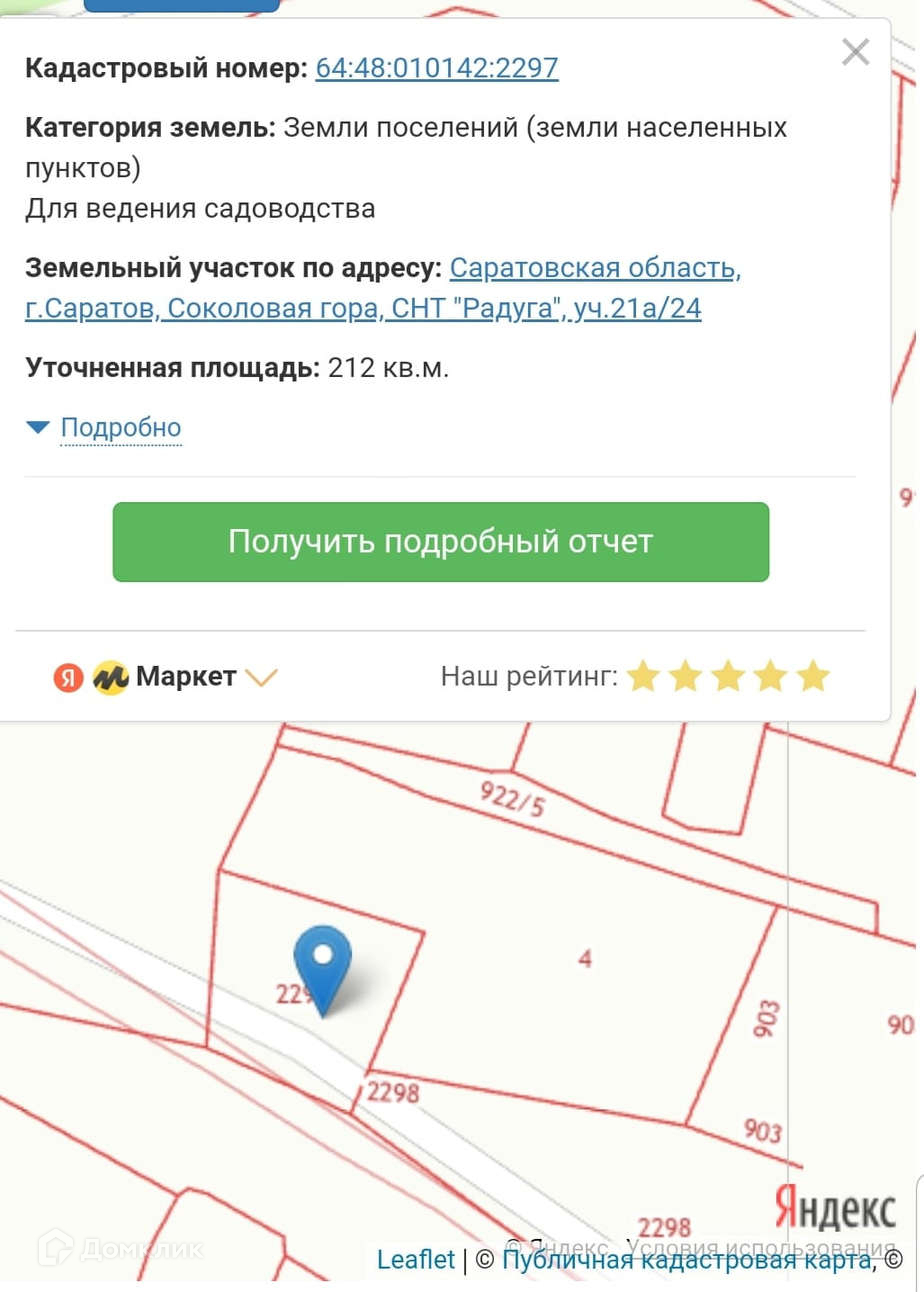Tap Получить подробный отчет button

pos(440,542)
